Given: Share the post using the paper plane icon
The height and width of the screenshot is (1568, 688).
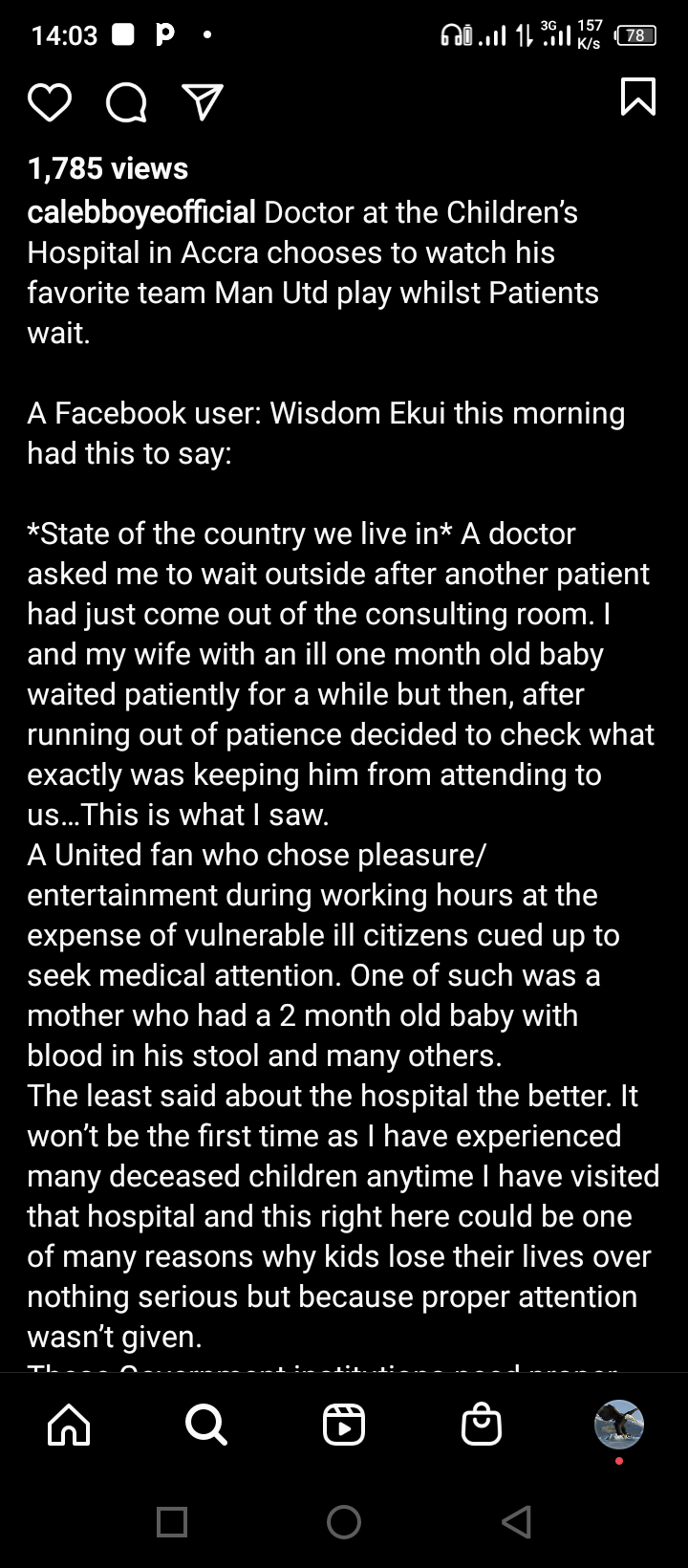Looking at the screenshot, I should (203, 102).
